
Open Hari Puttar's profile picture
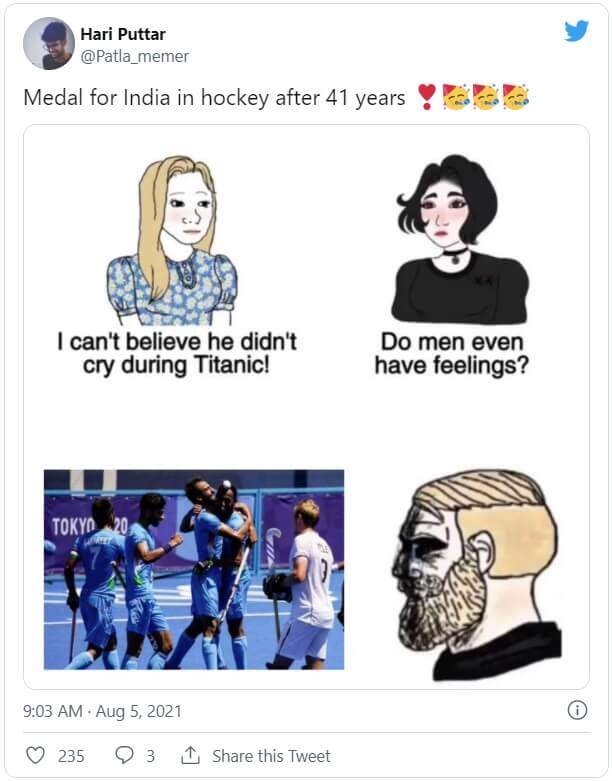coord(48,44)
